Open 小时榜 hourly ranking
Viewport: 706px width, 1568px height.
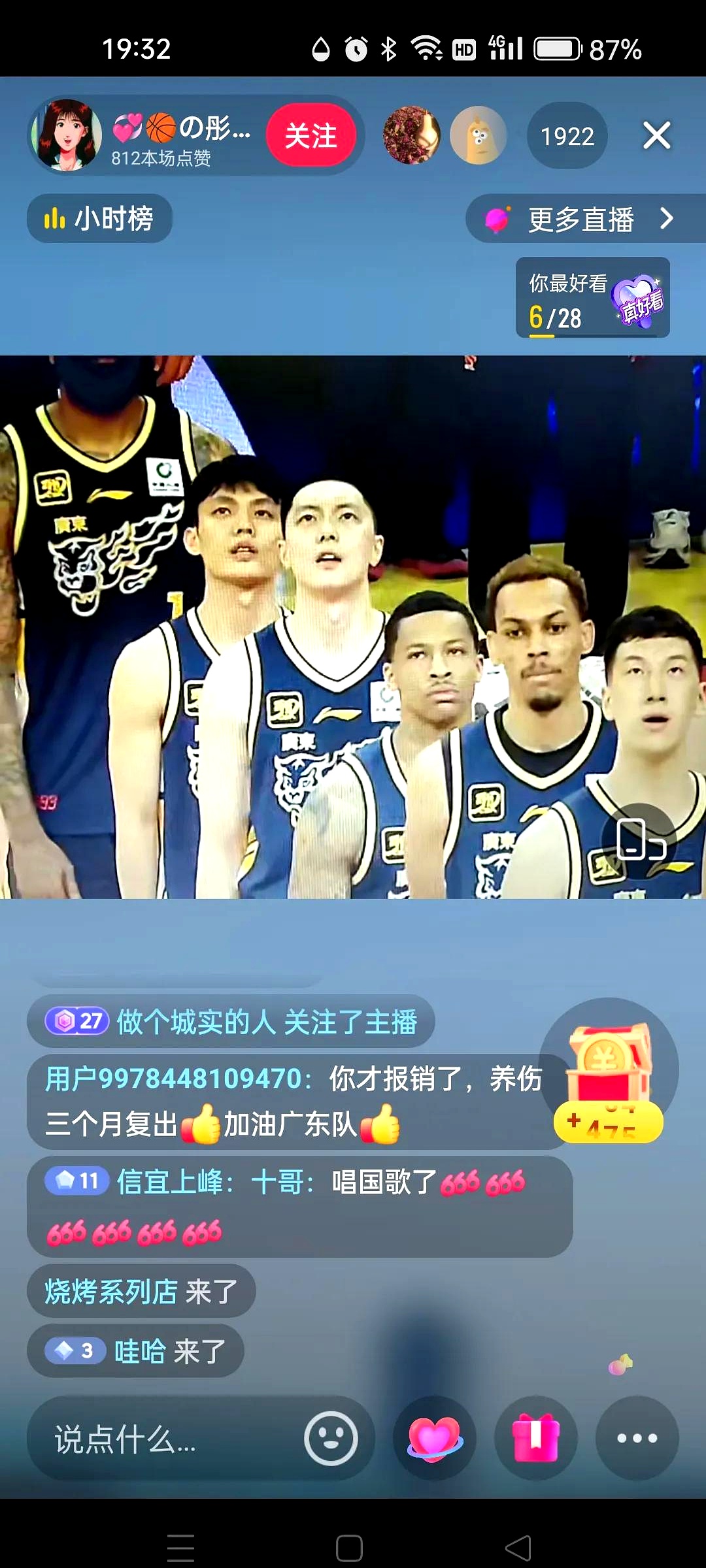[x=99, y=218]
